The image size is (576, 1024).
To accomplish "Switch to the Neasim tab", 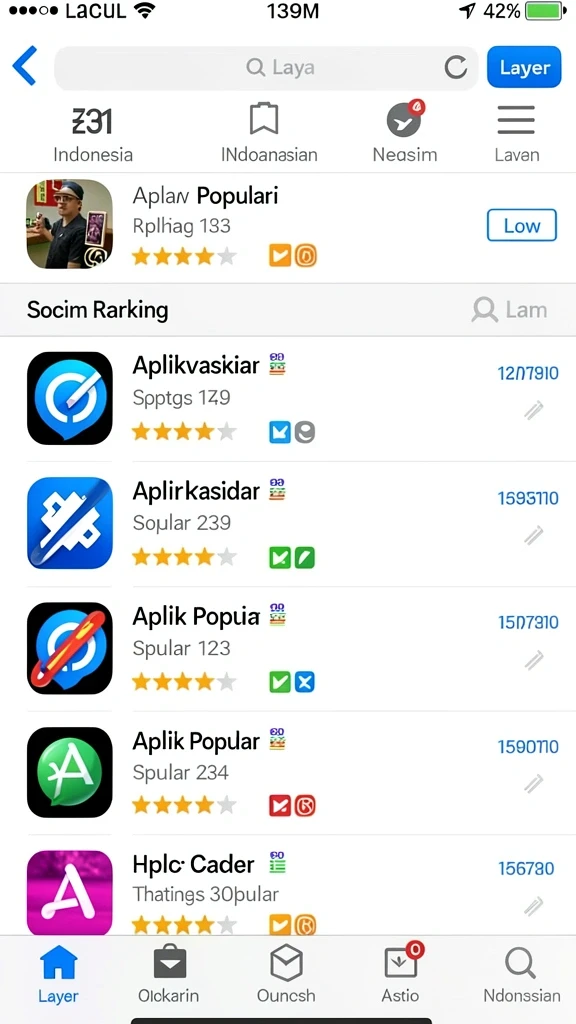I will click(405, 133).
